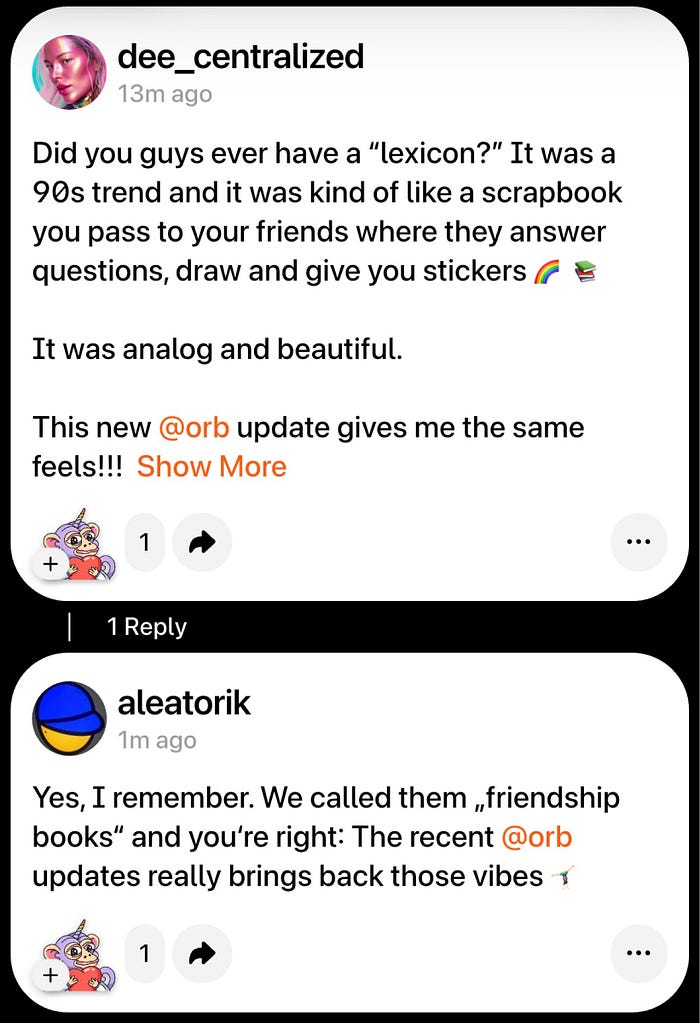
Task: Expand post with Show More
Action: click(x=211, y=466)
